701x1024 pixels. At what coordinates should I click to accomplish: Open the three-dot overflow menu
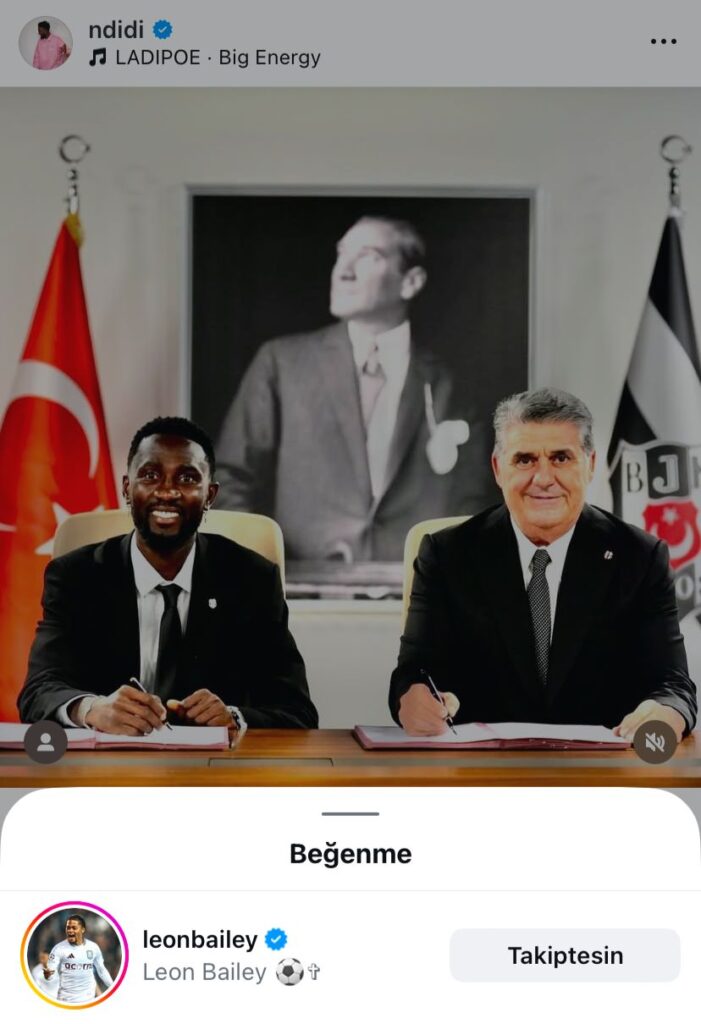[663, 42]
